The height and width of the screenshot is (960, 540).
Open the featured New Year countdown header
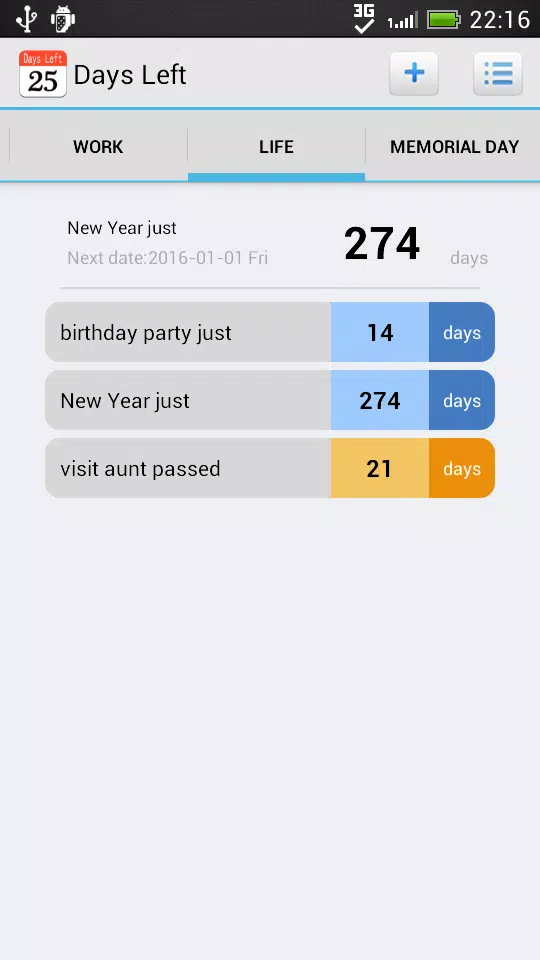pyautogui.click(x=270, y=243)
